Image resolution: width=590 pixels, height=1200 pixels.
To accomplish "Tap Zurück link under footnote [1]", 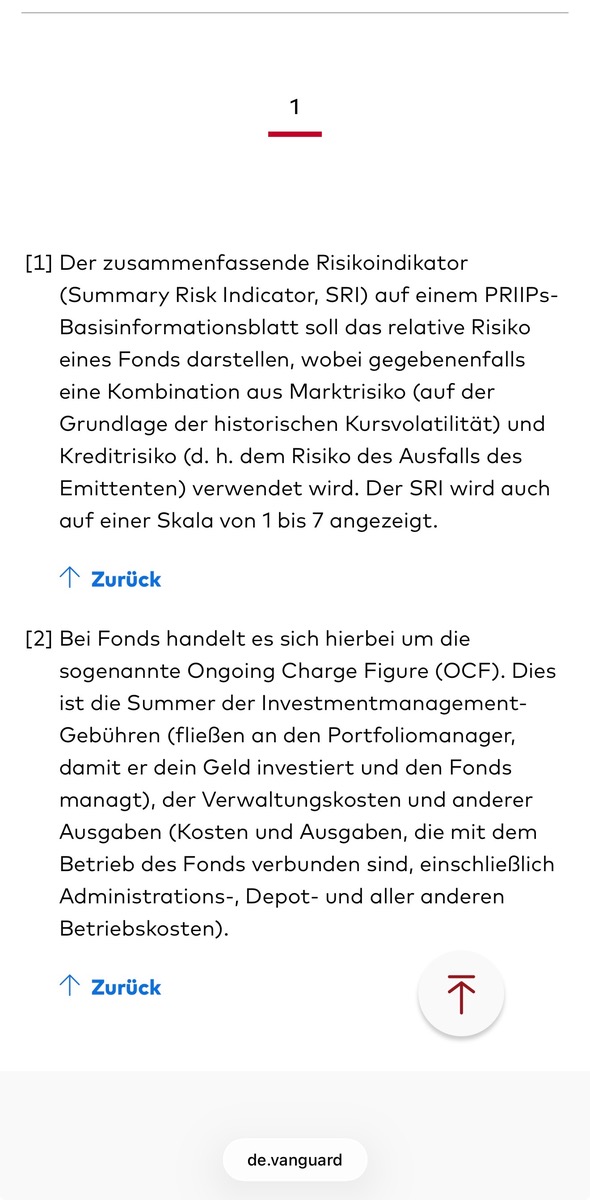I will click(111, 579).
